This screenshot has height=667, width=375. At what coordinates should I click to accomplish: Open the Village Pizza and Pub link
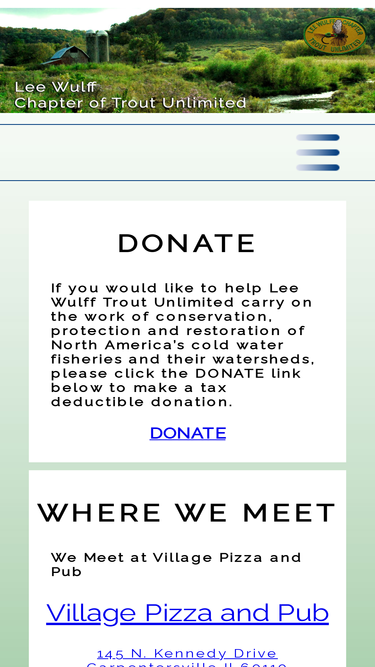pyautogui.click(x=188, y=613)
